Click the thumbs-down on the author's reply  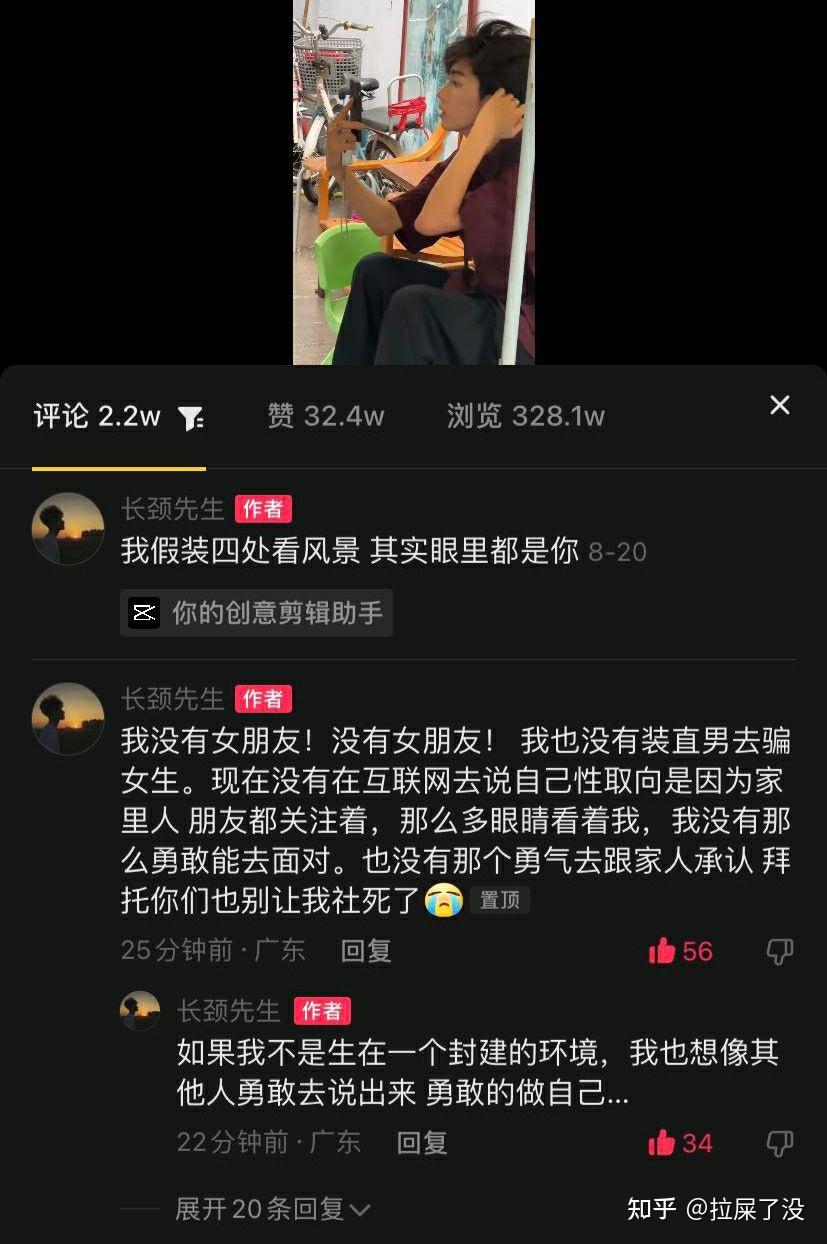781,1143
